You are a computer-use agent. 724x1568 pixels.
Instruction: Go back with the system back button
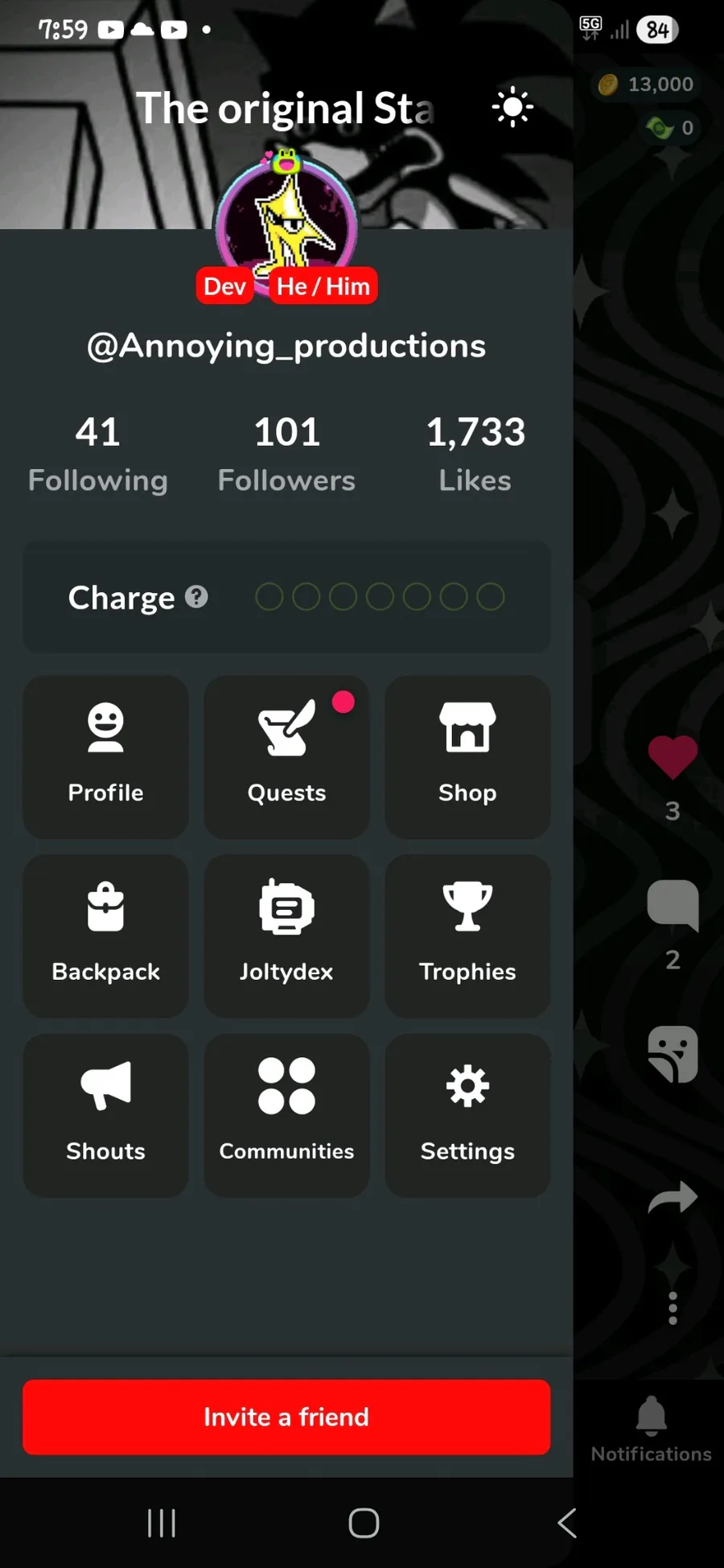click(x=567, y=1522)
